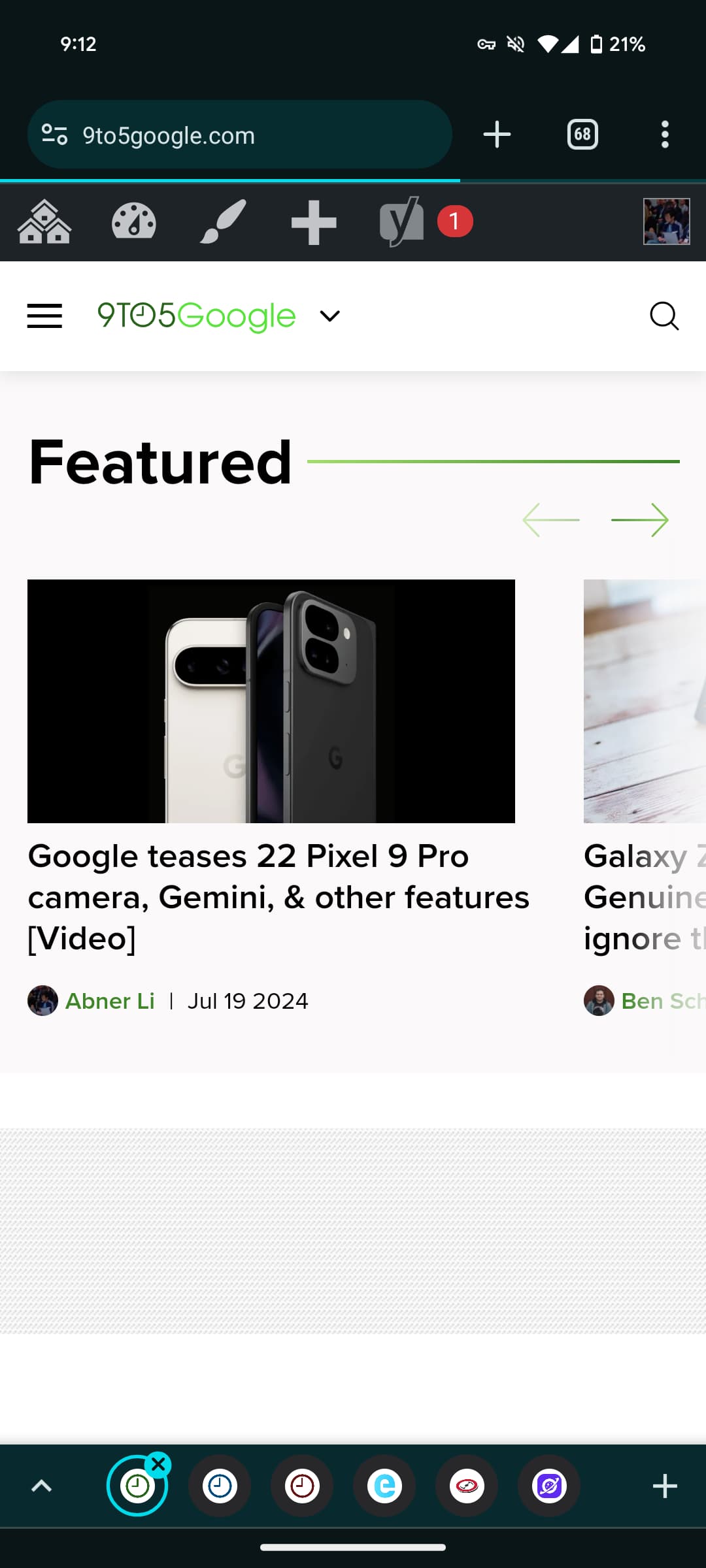706x1568 pixels.
Task: Open the WordPress sites admin icon
Action: 44,222
